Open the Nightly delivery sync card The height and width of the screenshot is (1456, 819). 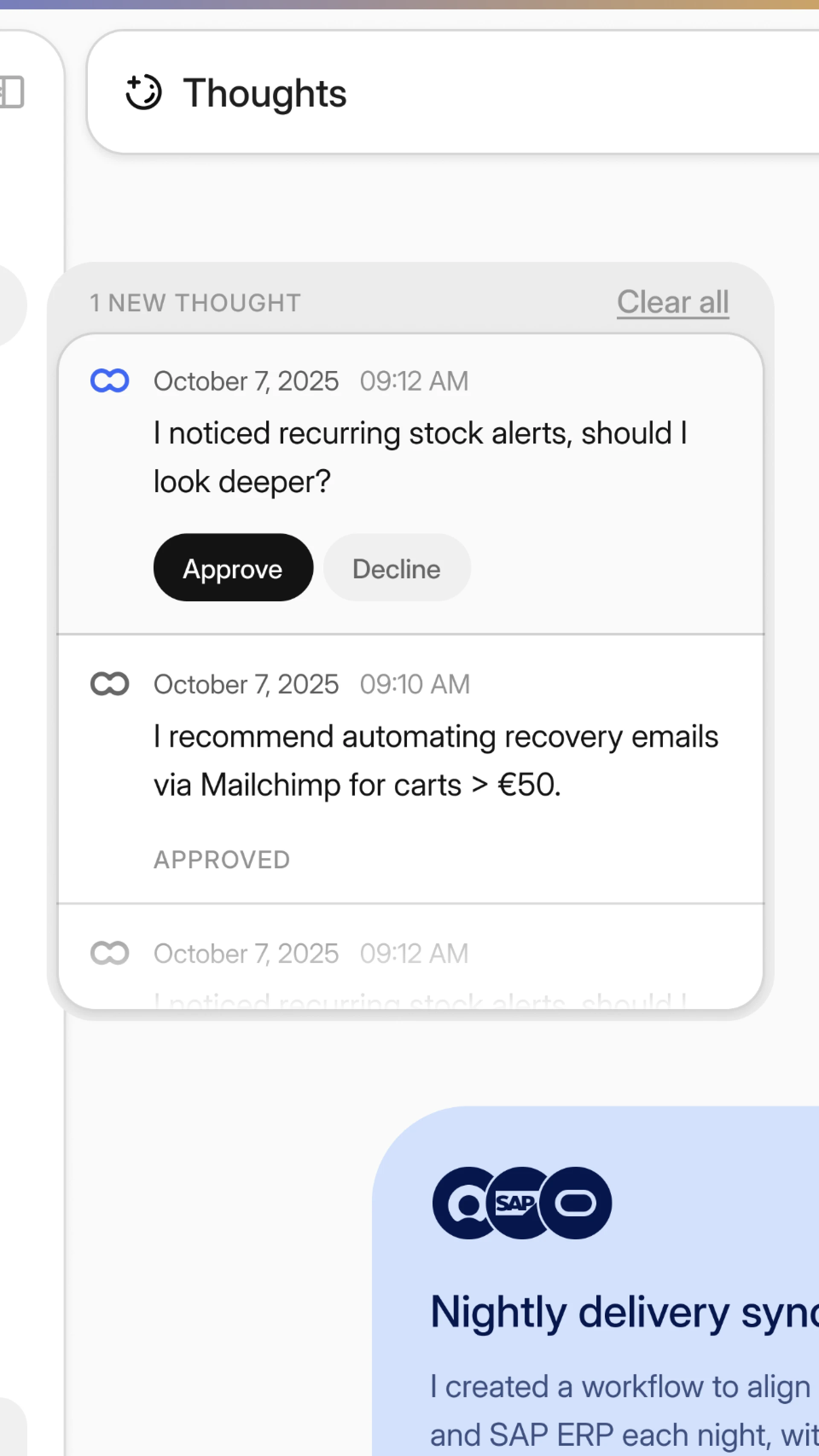click(622, 1311)
